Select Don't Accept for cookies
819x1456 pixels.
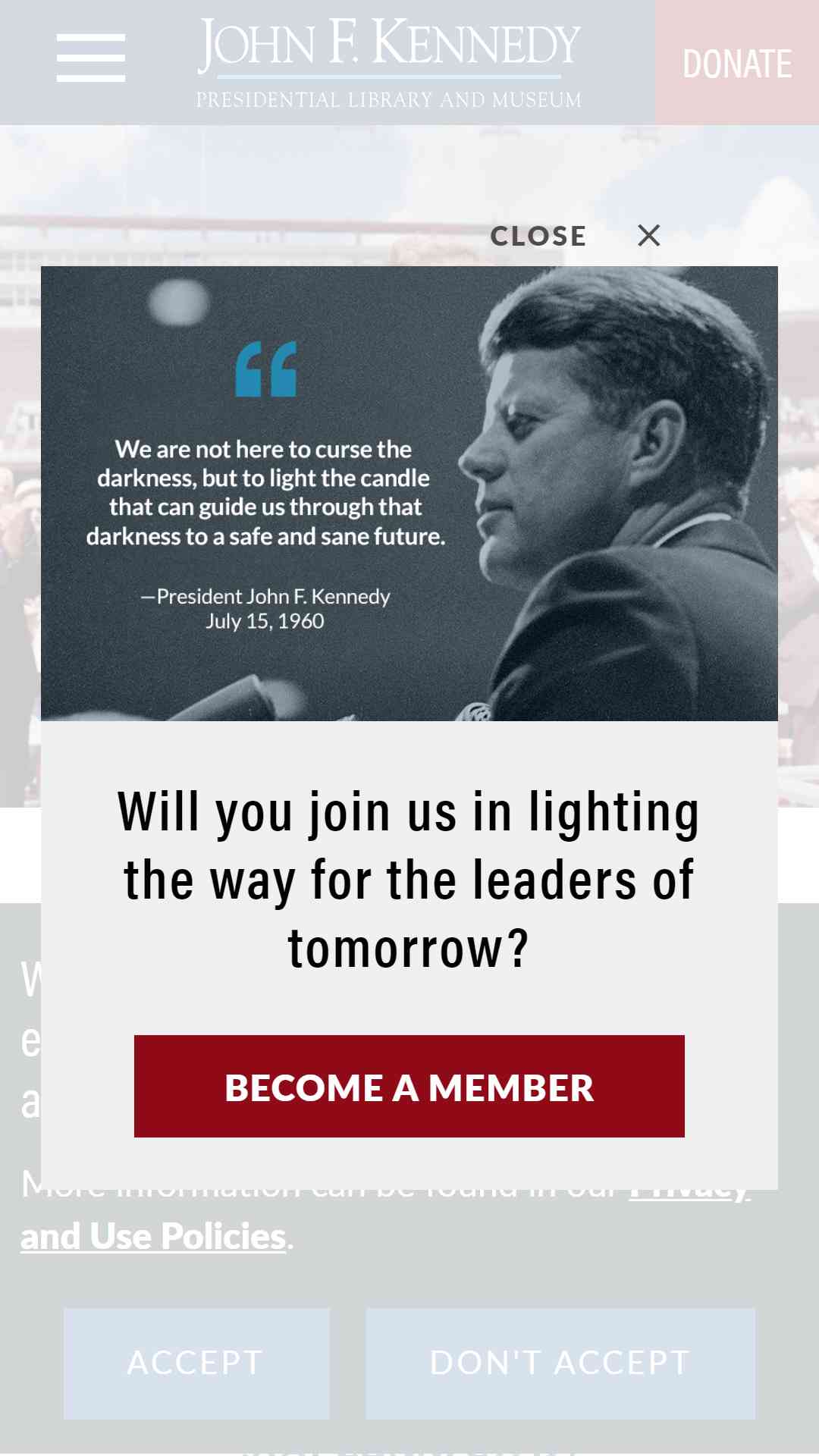(560, 1363)
